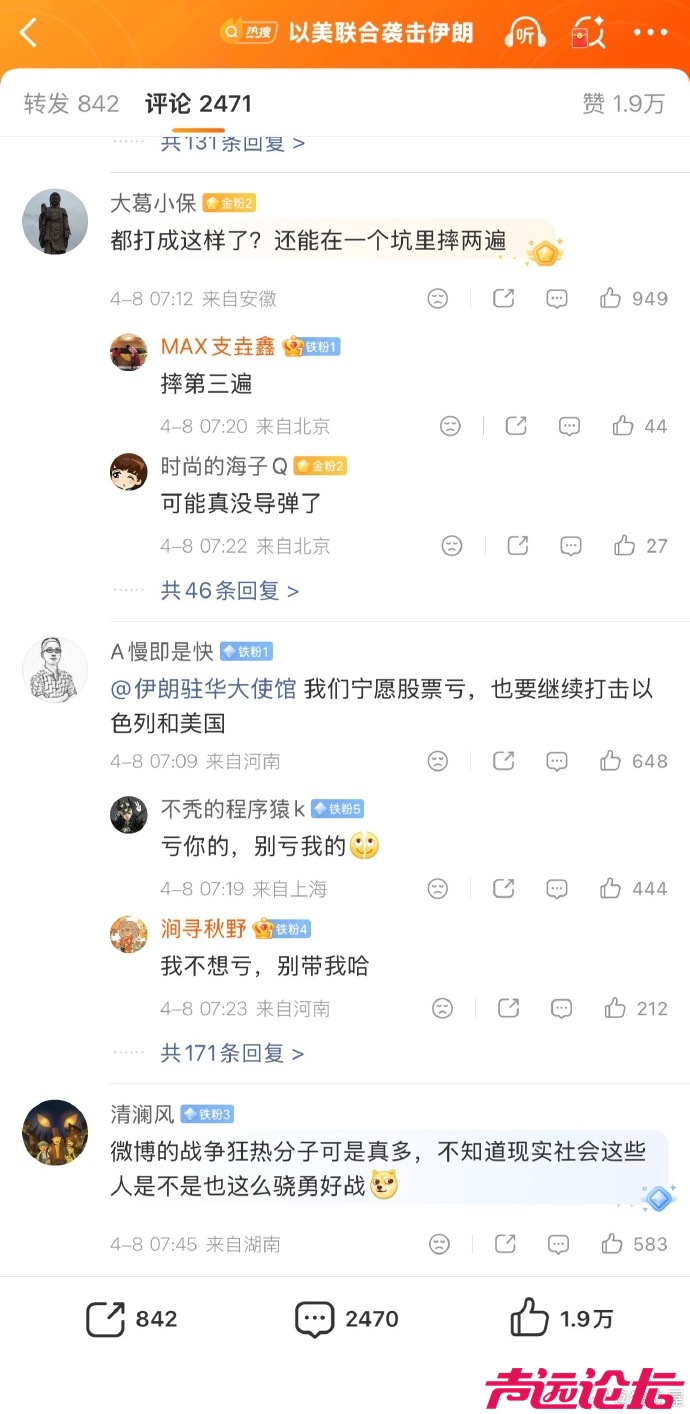Screen dimensions: 690x1414
Task: Open the red envelope icon
Action: point(587,34)
